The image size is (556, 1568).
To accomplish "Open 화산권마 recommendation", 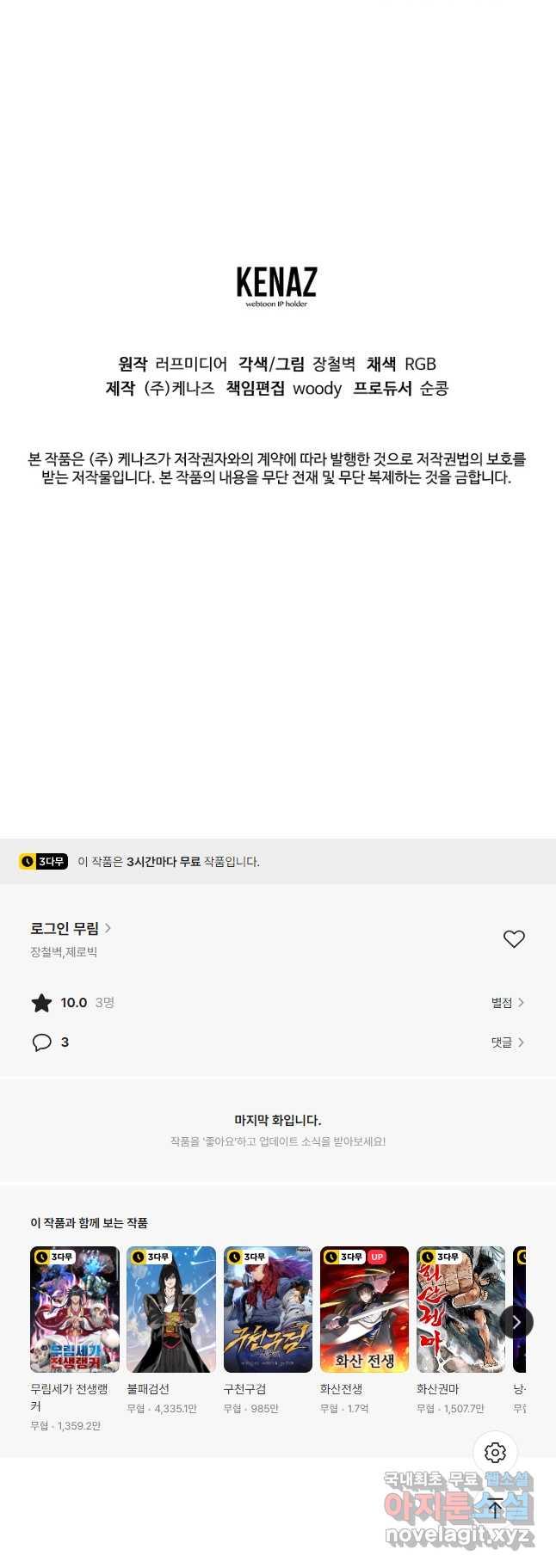I will 460,1309.
